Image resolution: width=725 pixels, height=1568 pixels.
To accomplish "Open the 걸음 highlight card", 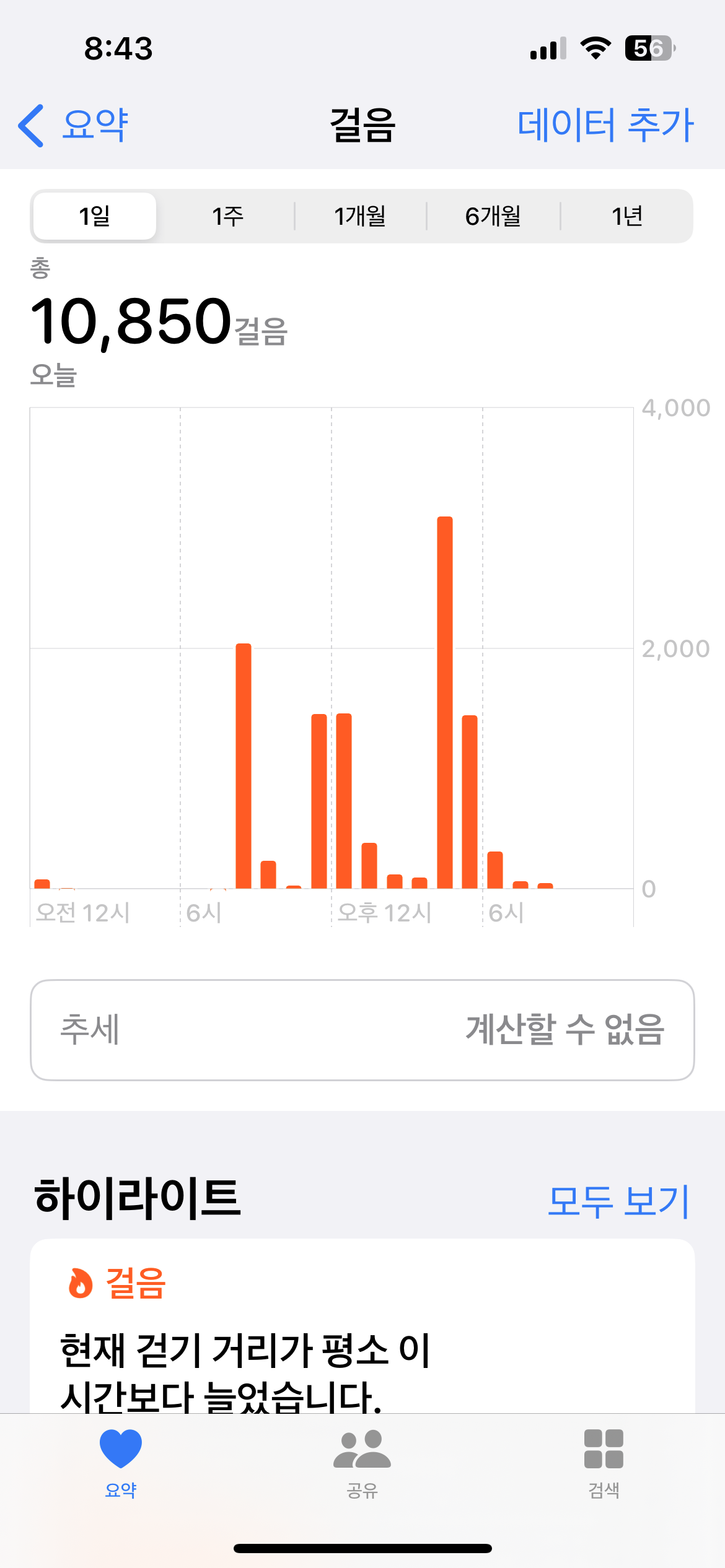I will 362,1331.
